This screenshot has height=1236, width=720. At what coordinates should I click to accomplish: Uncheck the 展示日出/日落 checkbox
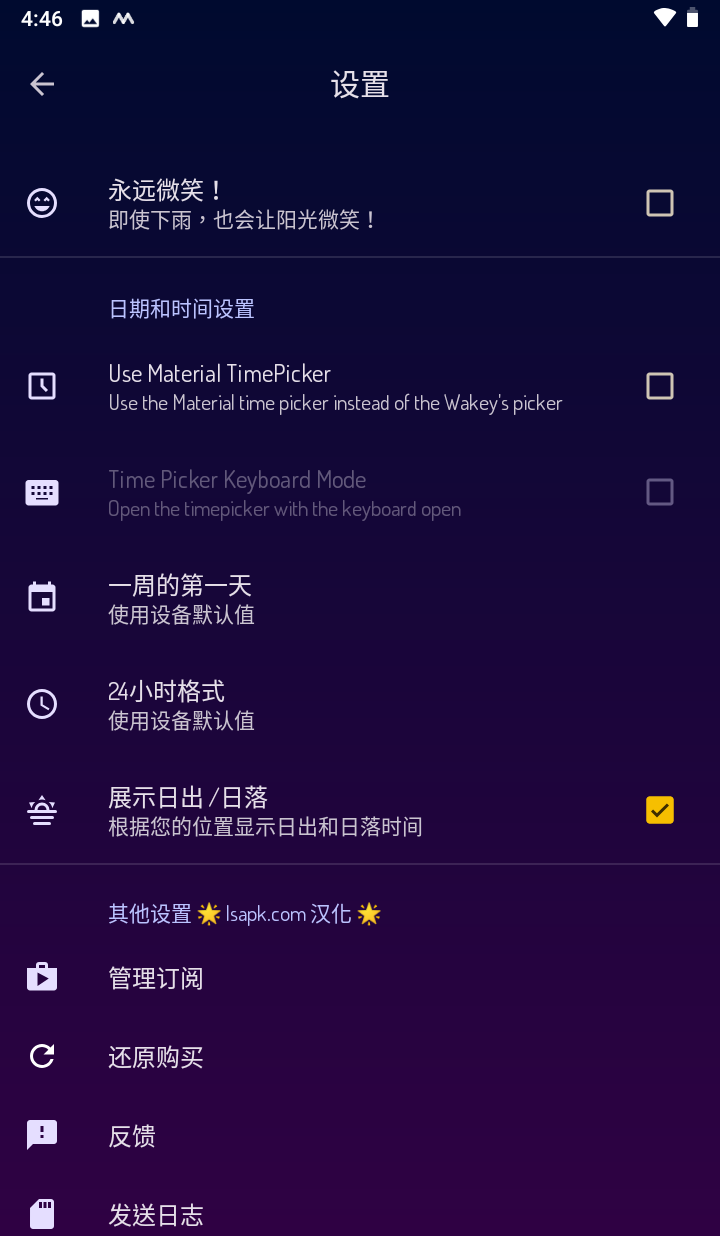tap(659, 810)
